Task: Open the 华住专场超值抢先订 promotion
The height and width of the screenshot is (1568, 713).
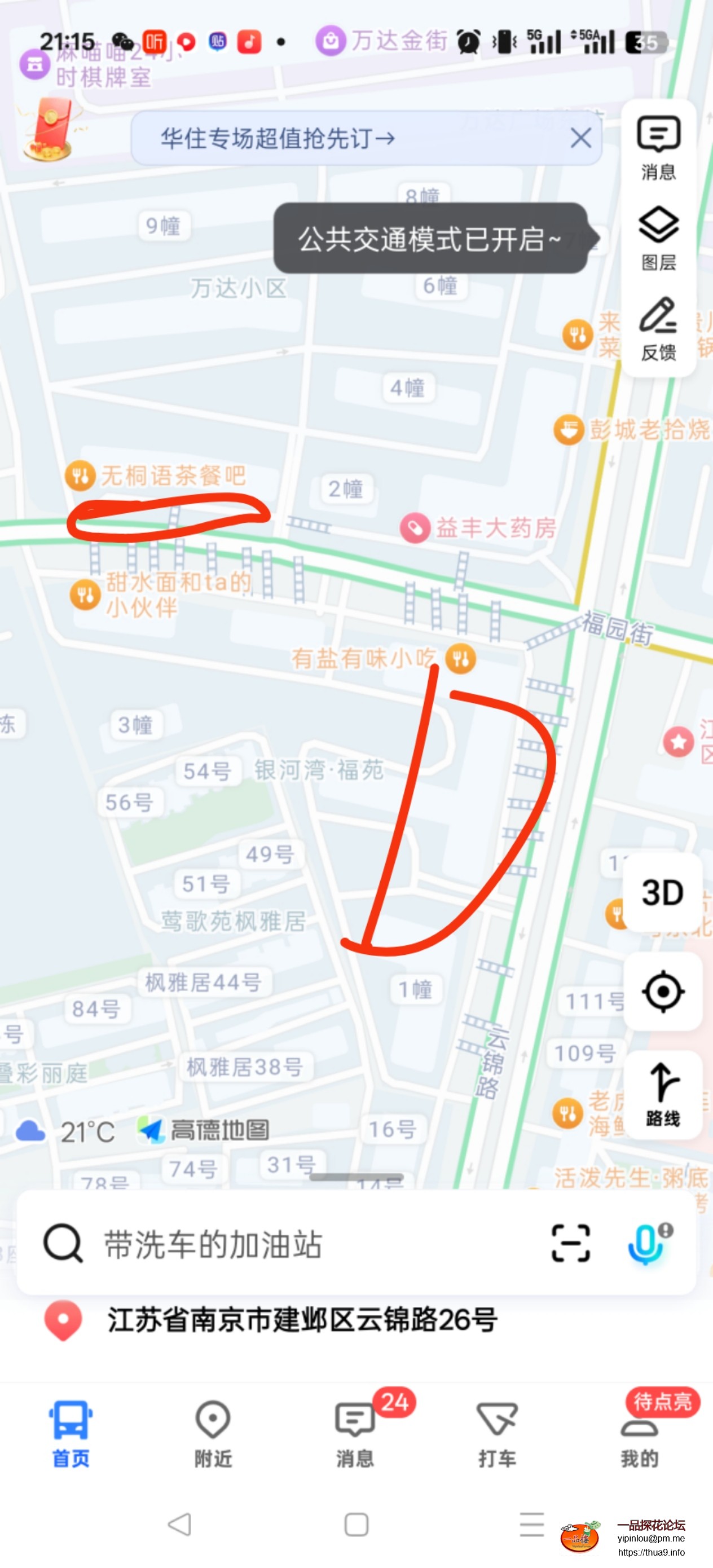Action: 278,138
